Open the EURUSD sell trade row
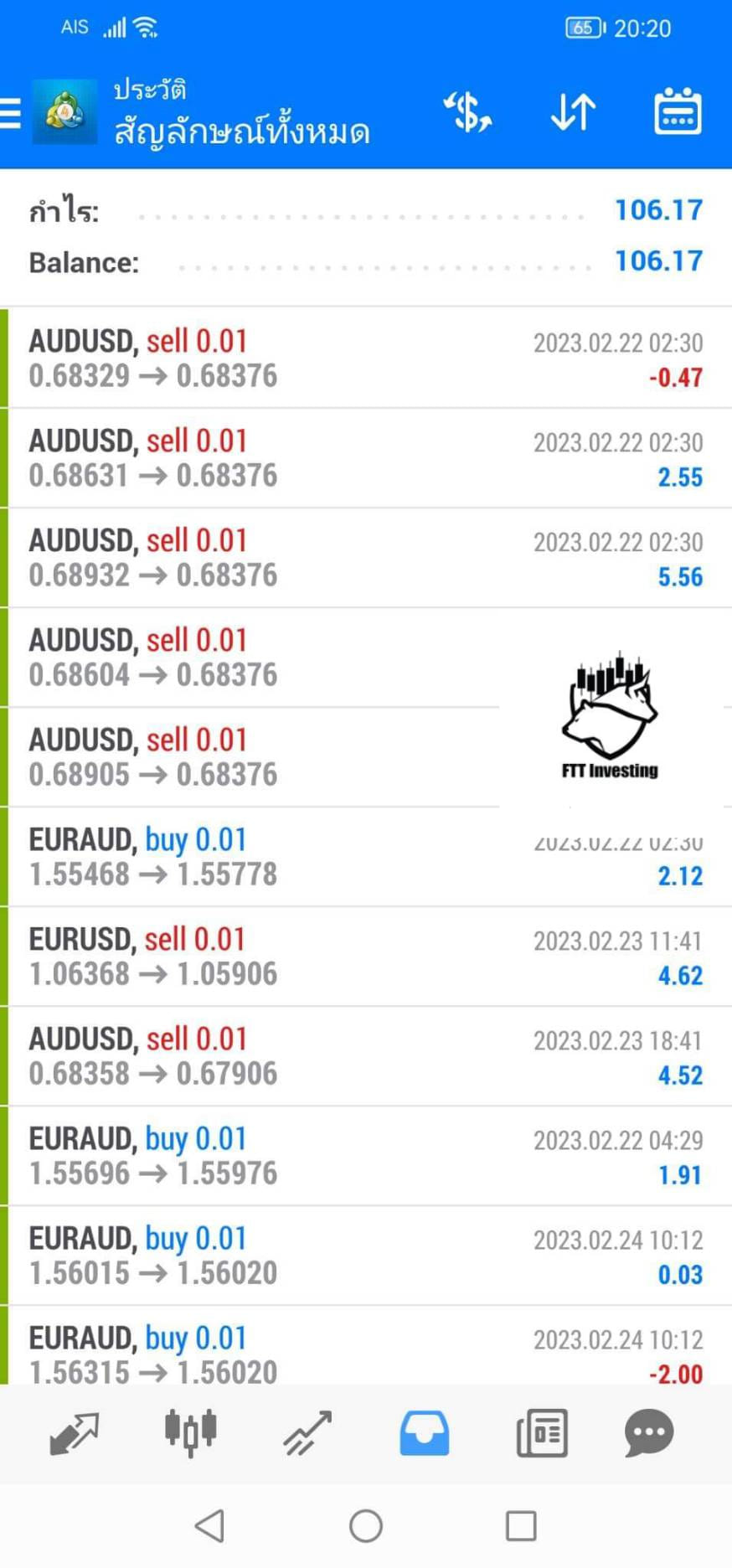This screenshot has width=732, height=1568. (x=366, y=957)
